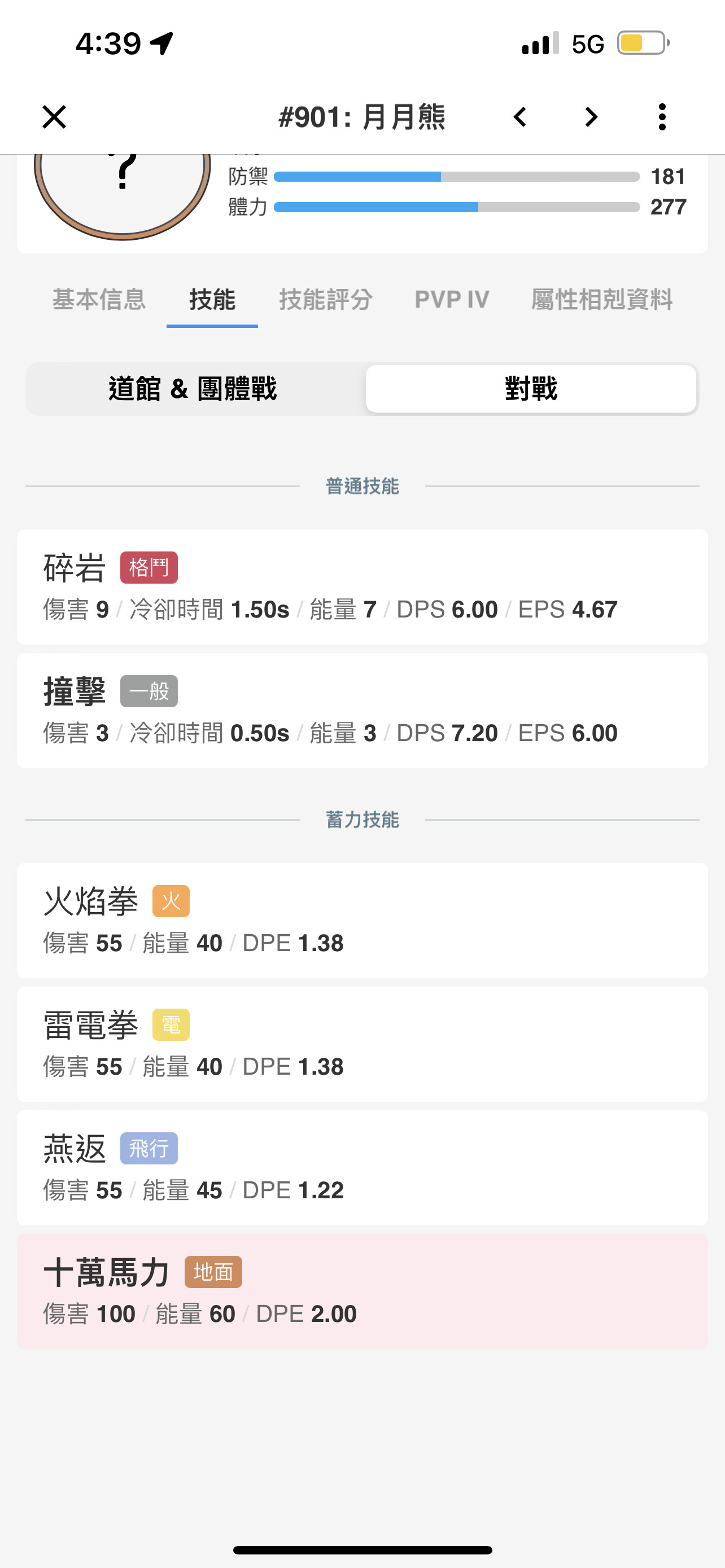Go to the previous Pokémon with the left arrow

[521, 116]
